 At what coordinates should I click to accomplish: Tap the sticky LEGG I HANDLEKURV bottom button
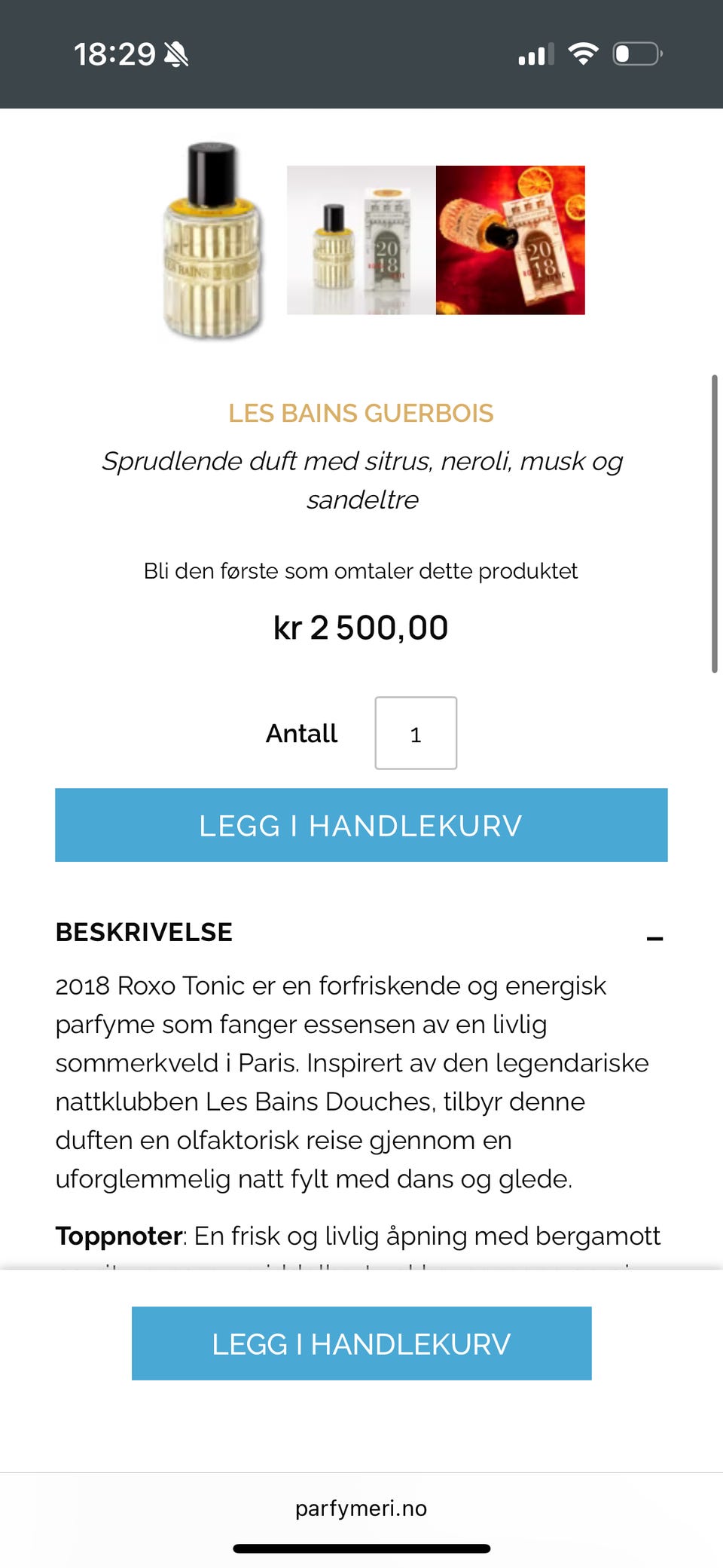click(x=361, y=1343)
